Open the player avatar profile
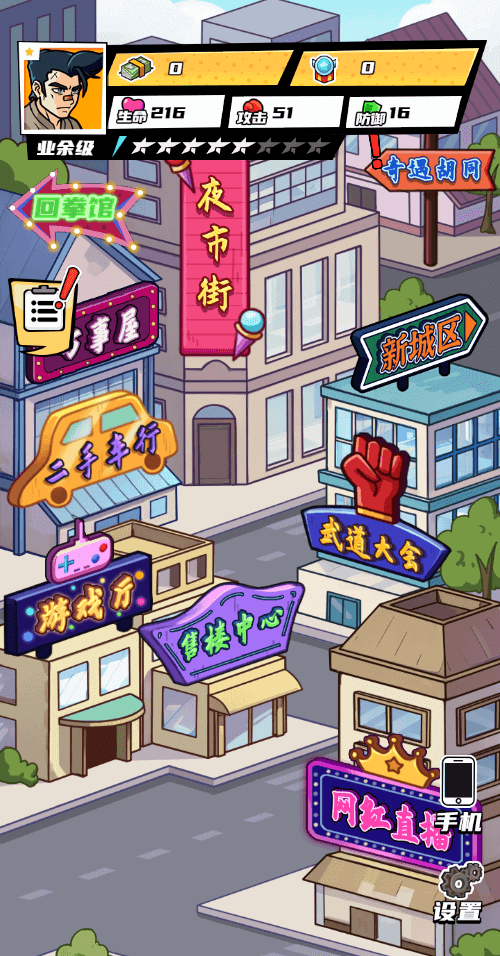This screenshot has height=956, width=500. tap(63, 88)
